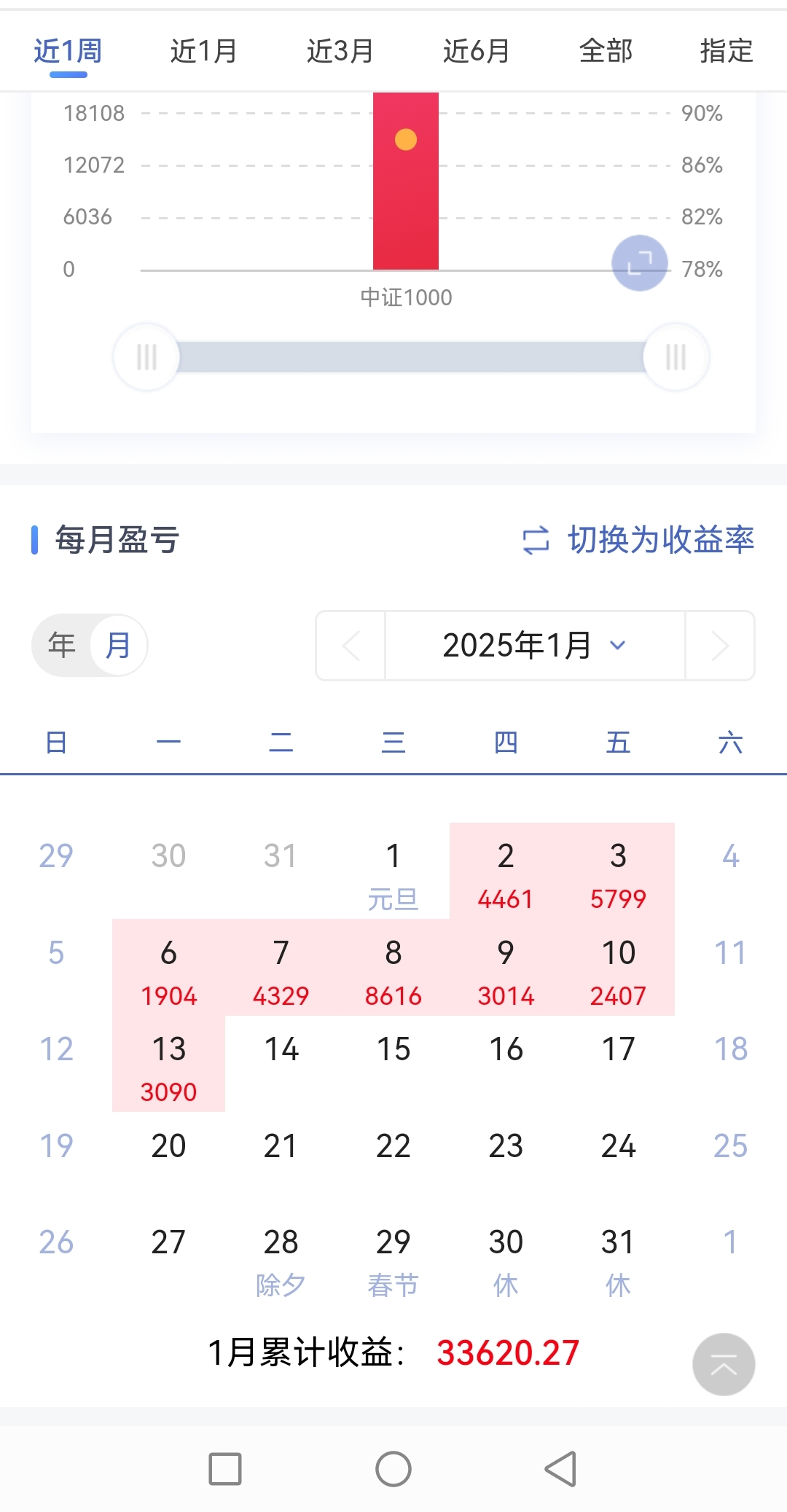Tap 切换为收益率 to switch view
The image size is (787, 1512).
pyautogui.click(x=639, y=540)
